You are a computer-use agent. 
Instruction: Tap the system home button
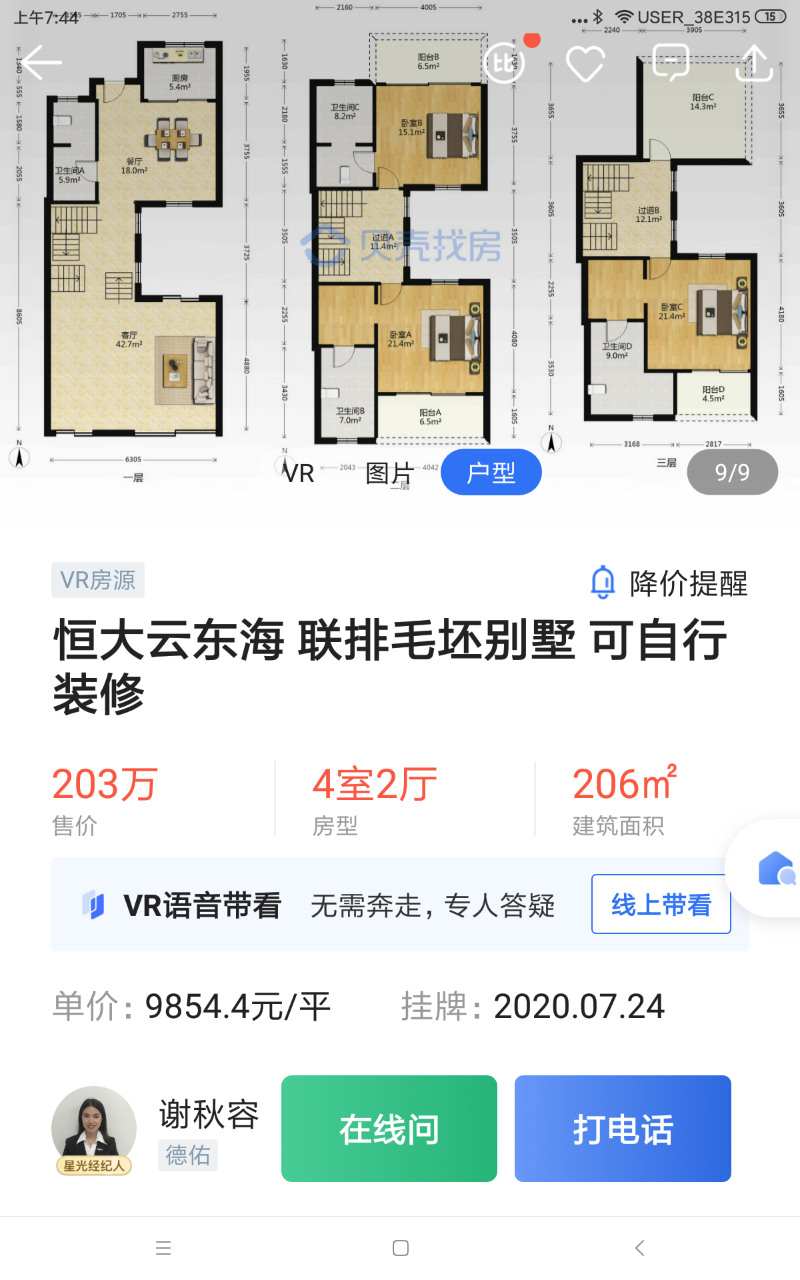point(400,1248)
